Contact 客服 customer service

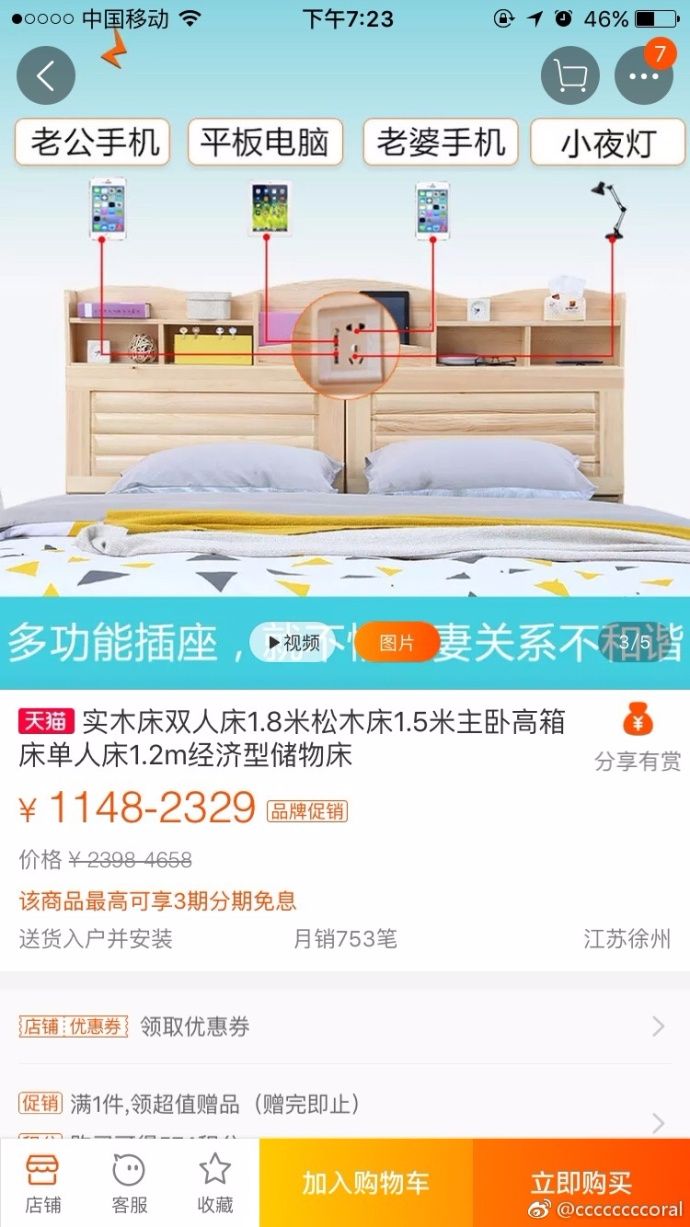click(129, 1182)
